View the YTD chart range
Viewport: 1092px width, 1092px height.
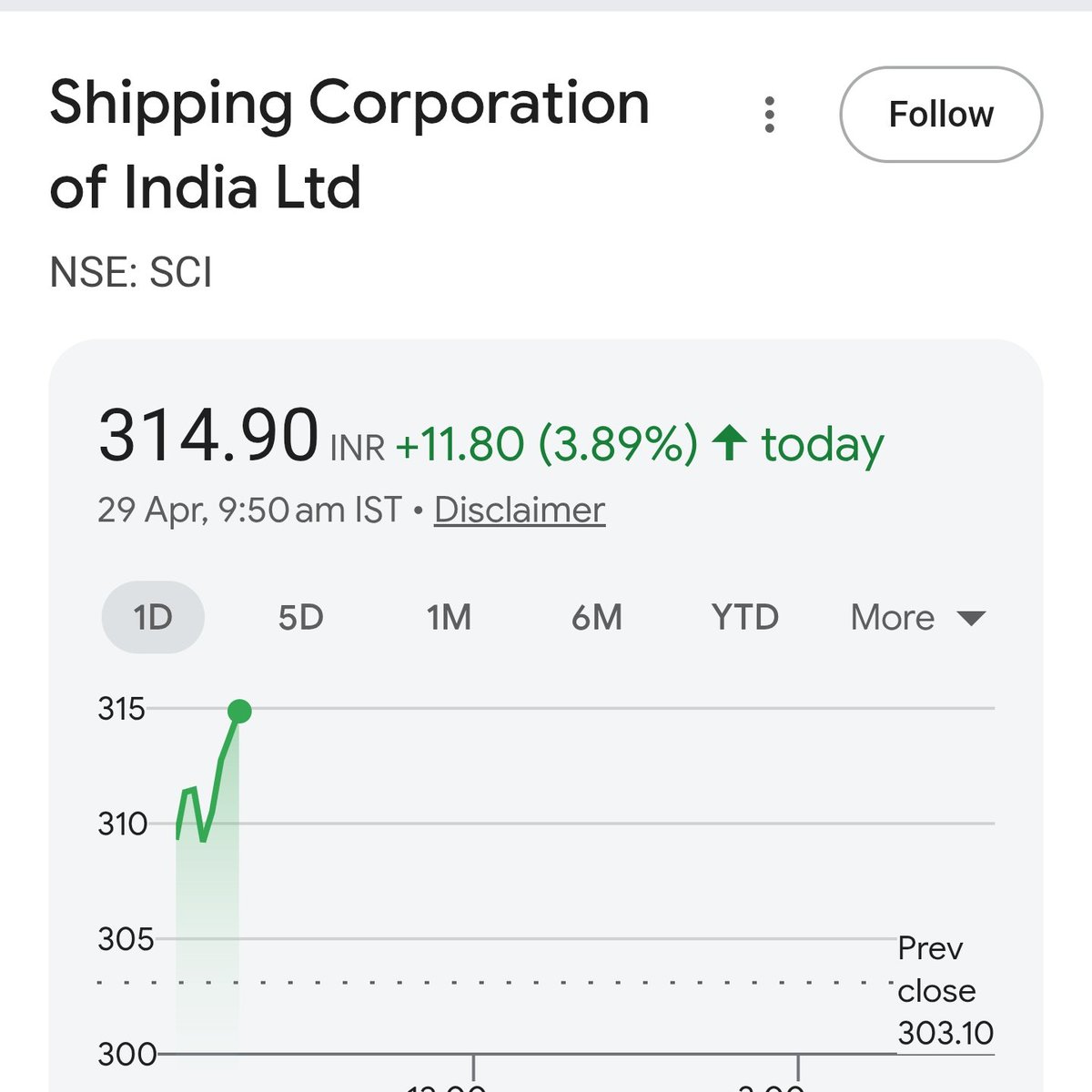pyautogui.click(x=745, y=617)
